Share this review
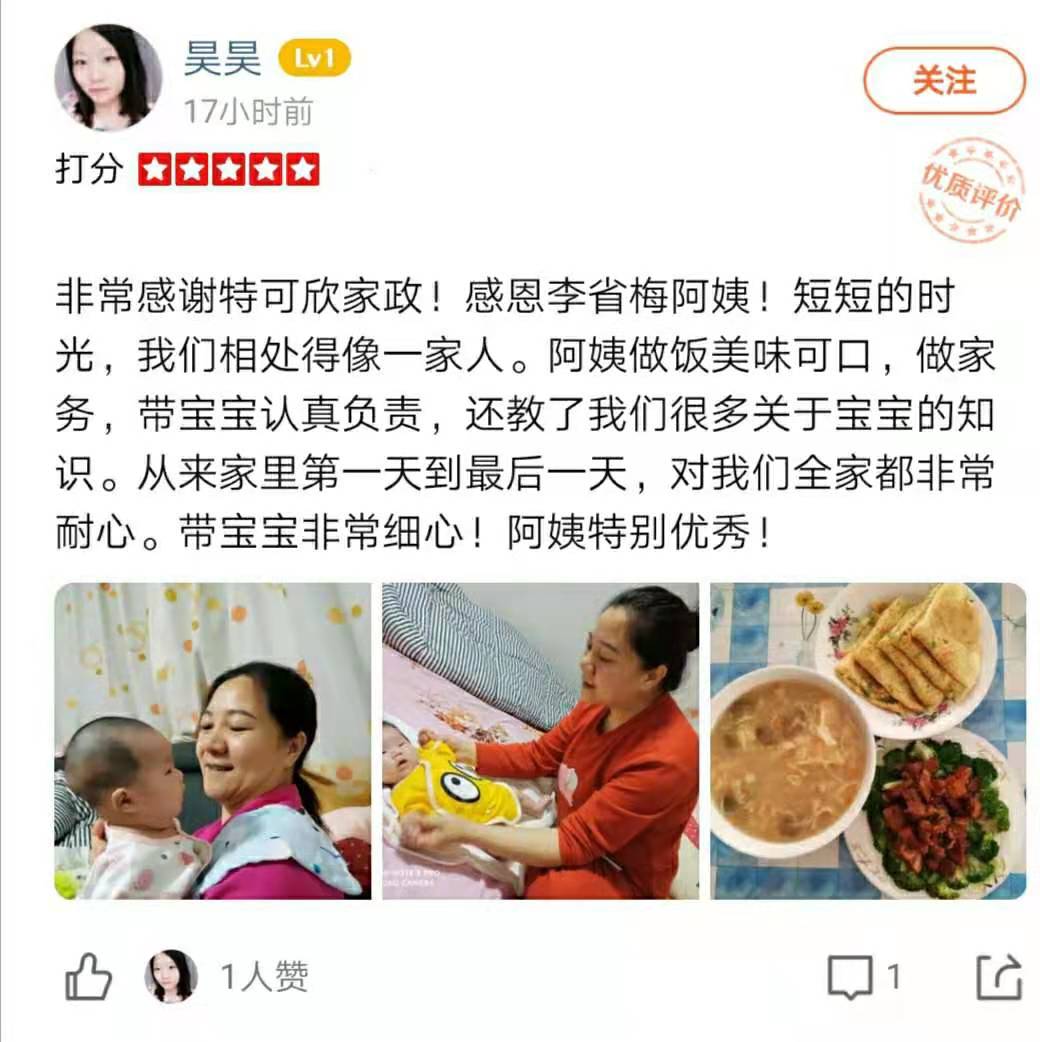This screenshot has height=1042, width=1040. pyautogui.click(x=998, y=976)
